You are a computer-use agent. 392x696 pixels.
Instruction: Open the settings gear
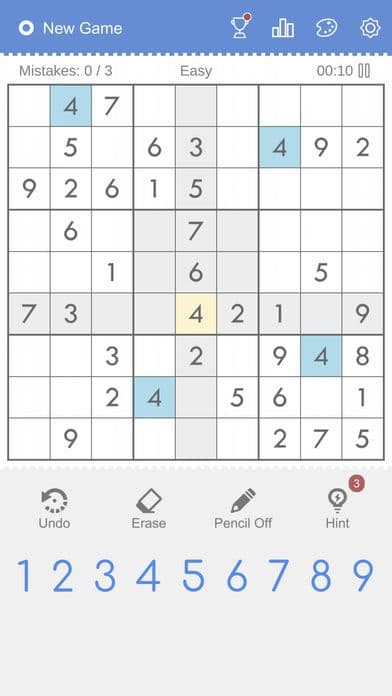point(370,28)
